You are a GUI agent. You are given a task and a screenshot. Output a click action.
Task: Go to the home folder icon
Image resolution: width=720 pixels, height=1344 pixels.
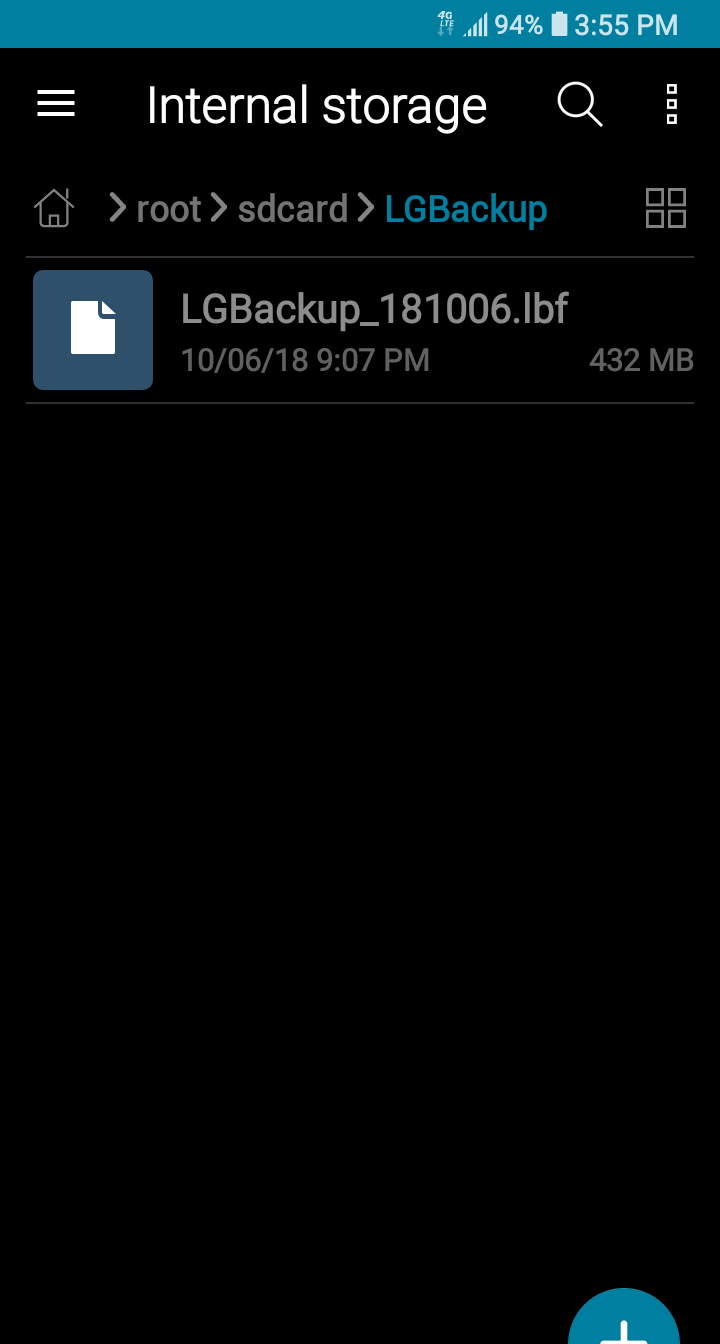coord(54,208)
